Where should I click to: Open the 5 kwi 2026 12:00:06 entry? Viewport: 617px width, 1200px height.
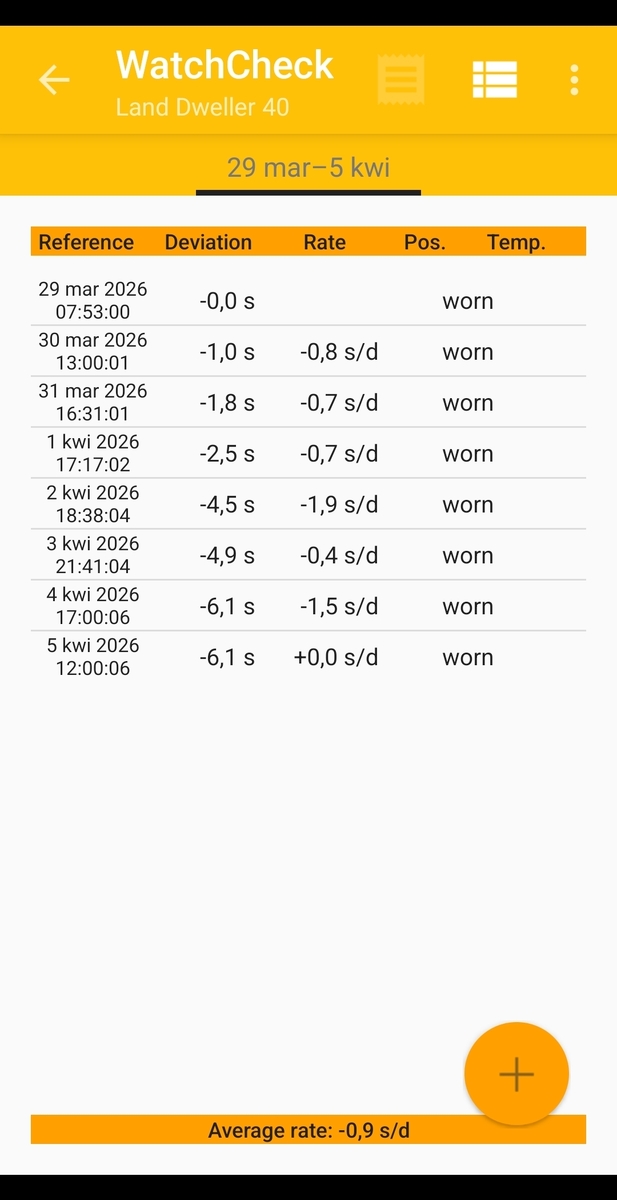coord(308,658)
